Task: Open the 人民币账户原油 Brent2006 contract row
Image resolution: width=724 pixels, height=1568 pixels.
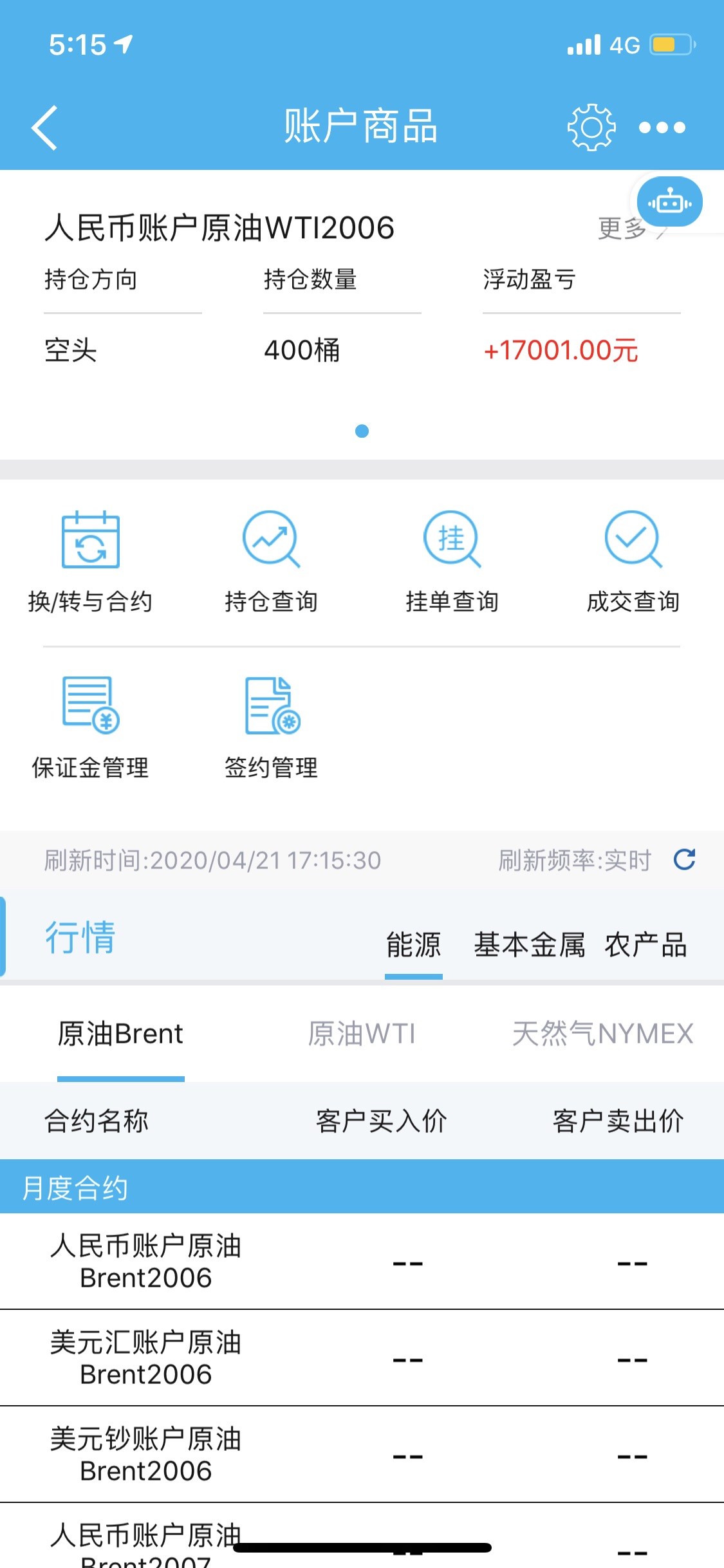Action: click(x=362, y=1261)
